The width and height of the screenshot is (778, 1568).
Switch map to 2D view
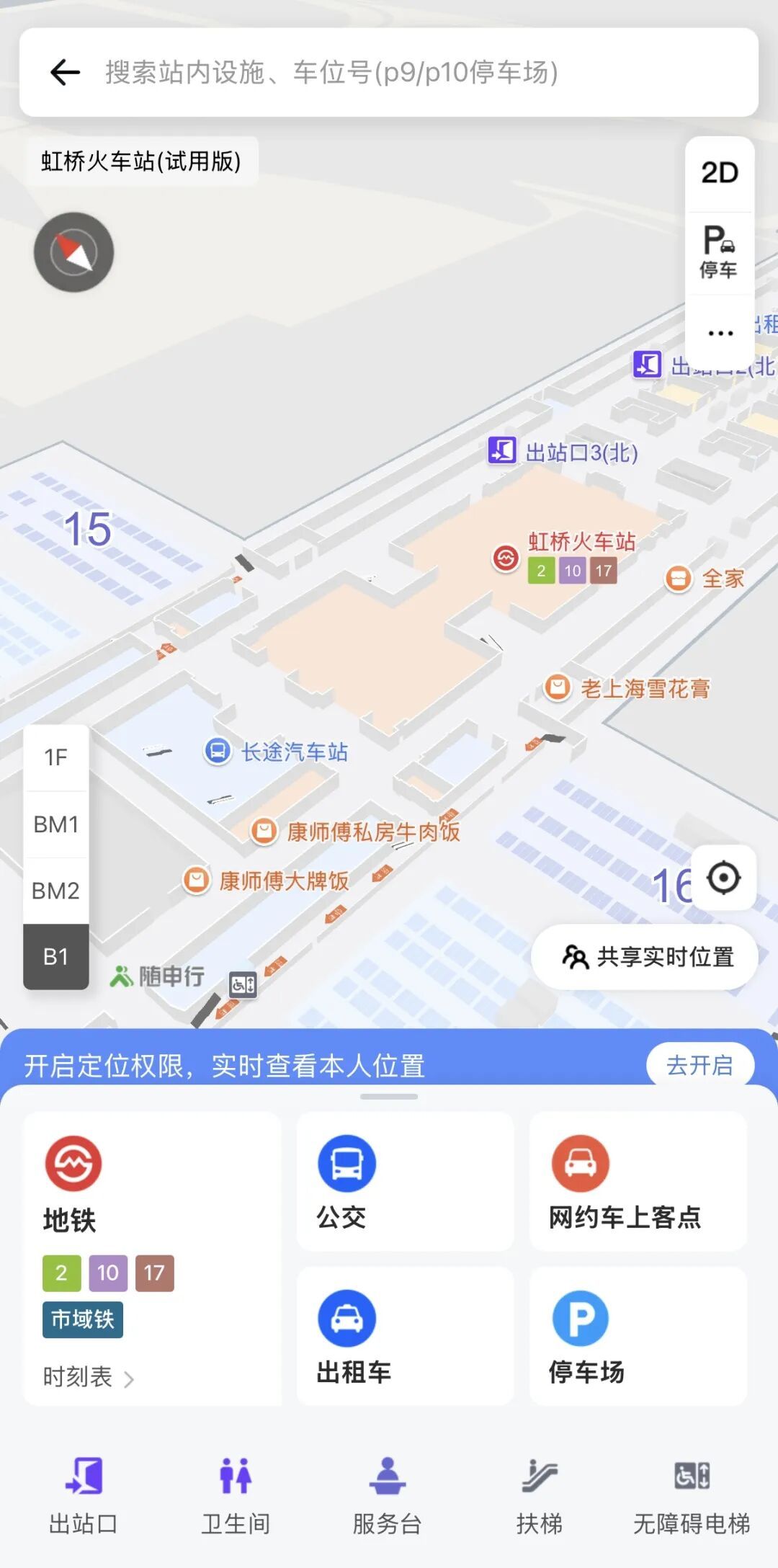(719, 173)
